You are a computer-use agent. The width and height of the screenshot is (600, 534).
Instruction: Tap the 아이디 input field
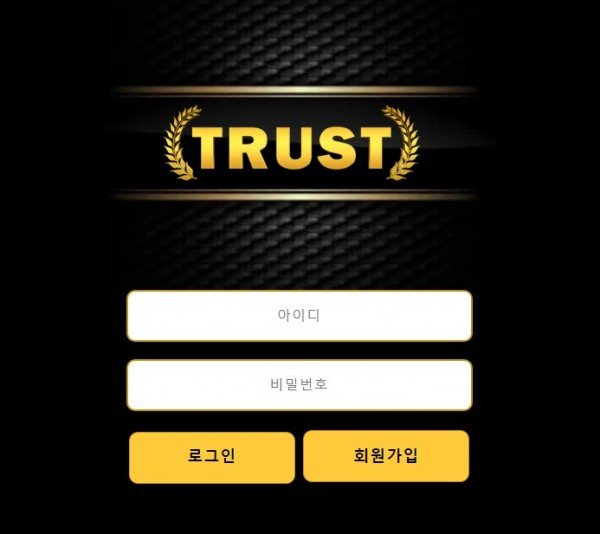point(299,316)
